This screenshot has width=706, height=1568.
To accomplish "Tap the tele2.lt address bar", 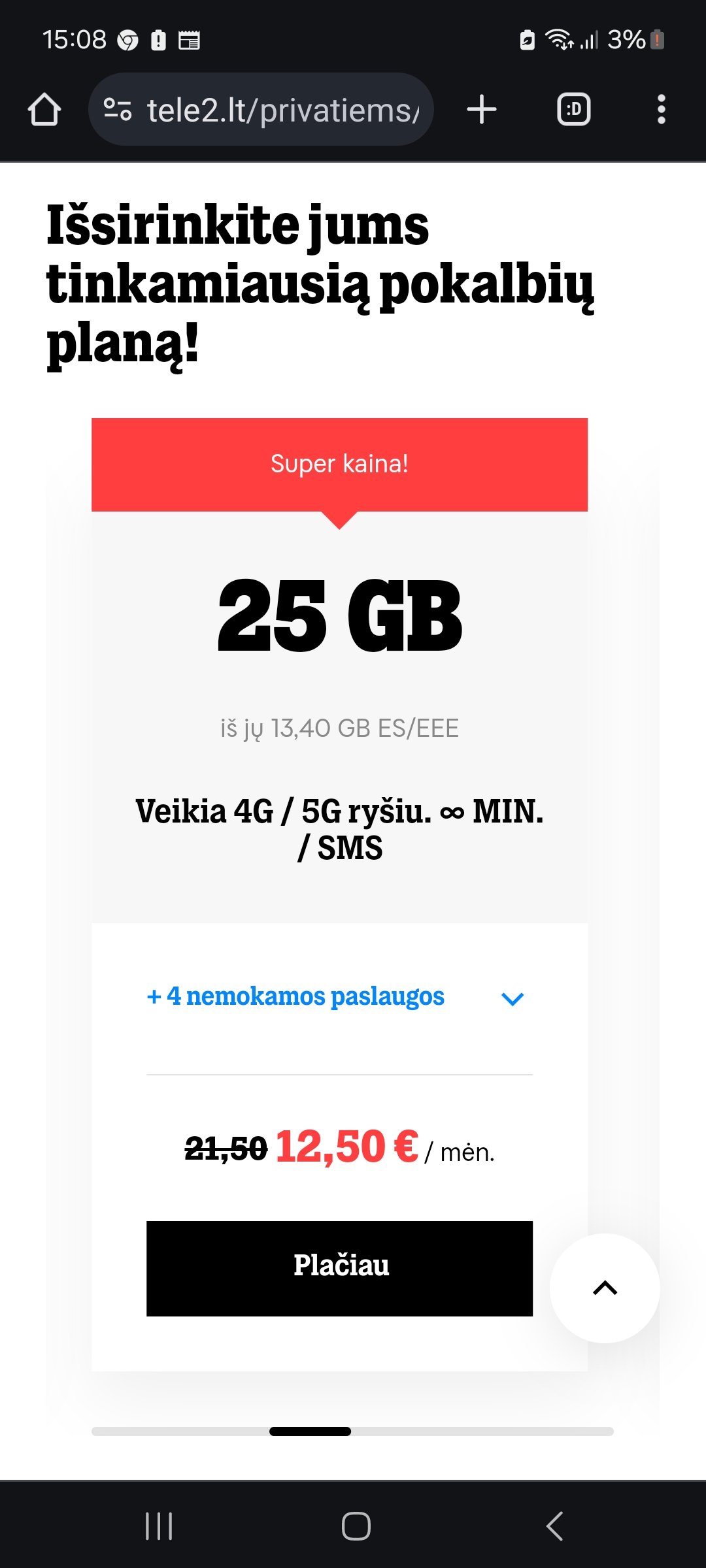I will tap(261, 109).
